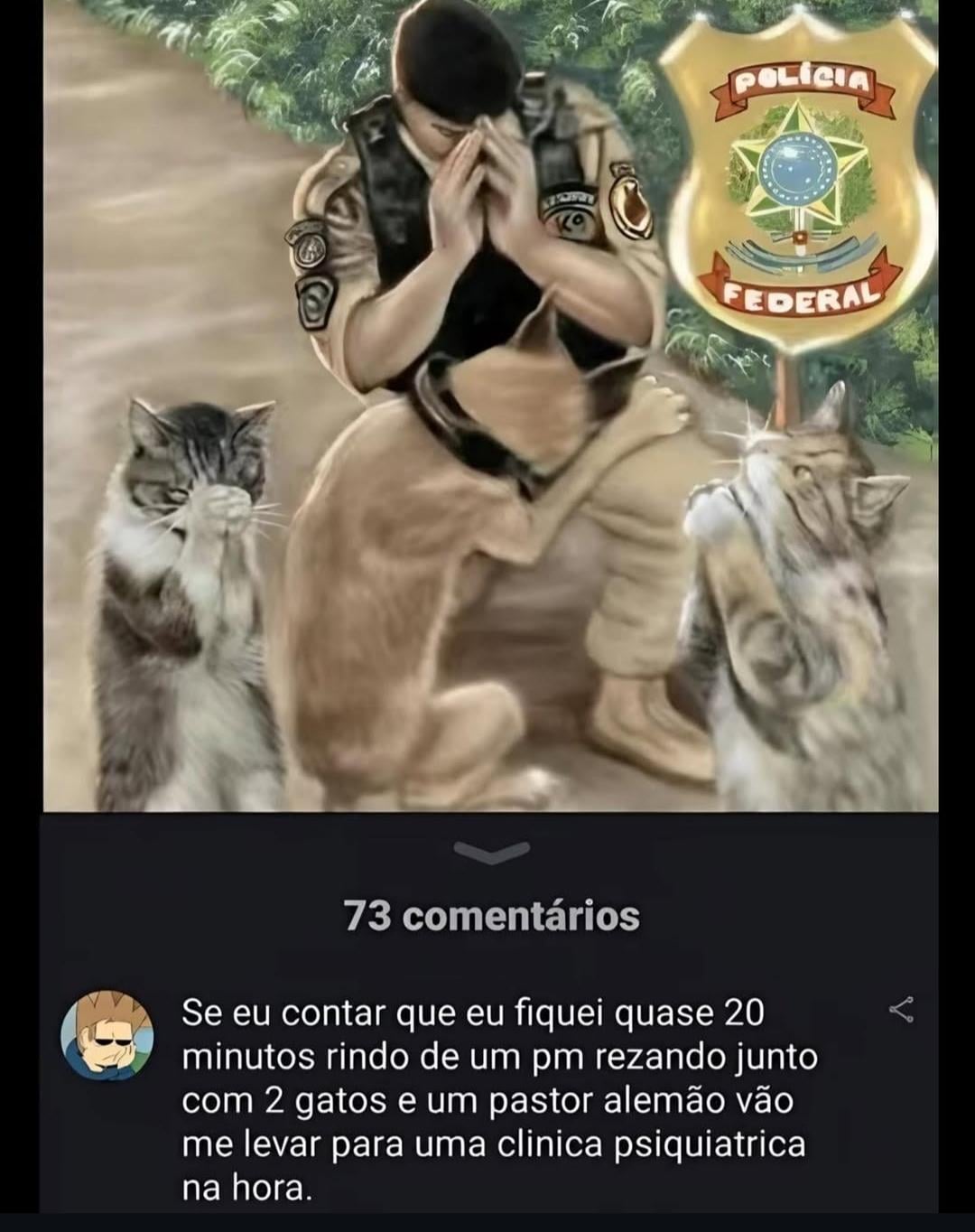Viewport: 975px width, 1232px height.
Task: Open the praying officer post image
Action: pos(490,406)
